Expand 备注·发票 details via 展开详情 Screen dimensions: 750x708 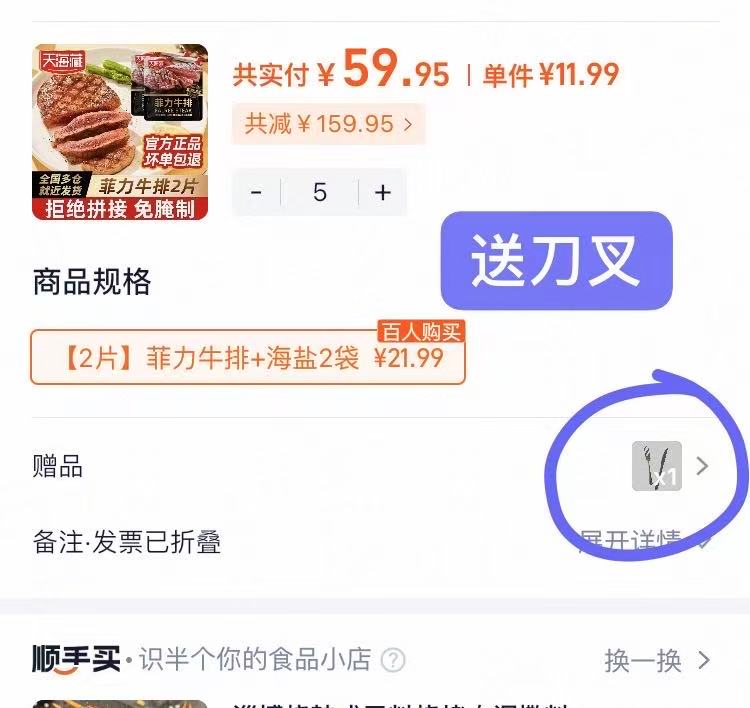(645, 541)
